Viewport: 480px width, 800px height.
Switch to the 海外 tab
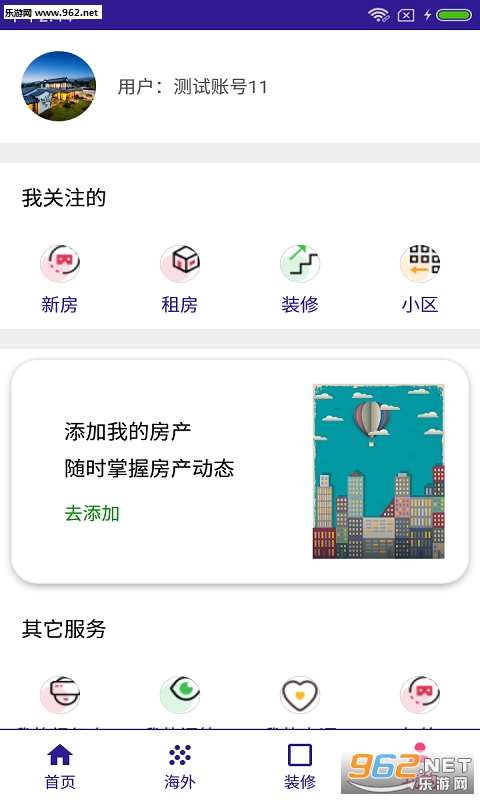(180, 766)
